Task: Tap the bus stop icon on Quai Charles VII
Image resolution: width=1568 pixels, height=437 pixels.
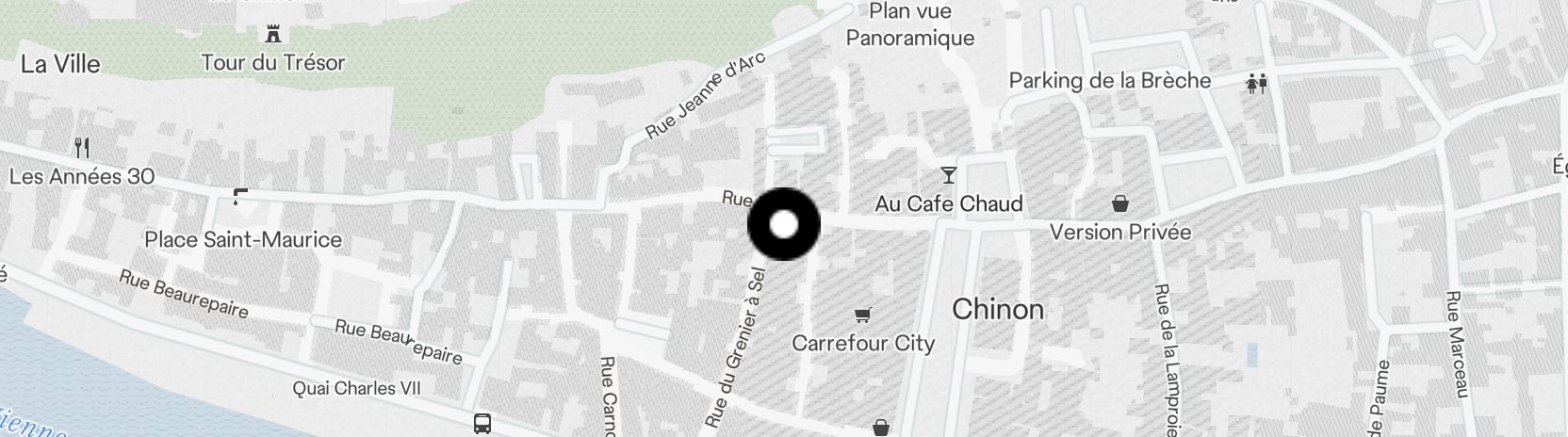Action: pos(482,423)
